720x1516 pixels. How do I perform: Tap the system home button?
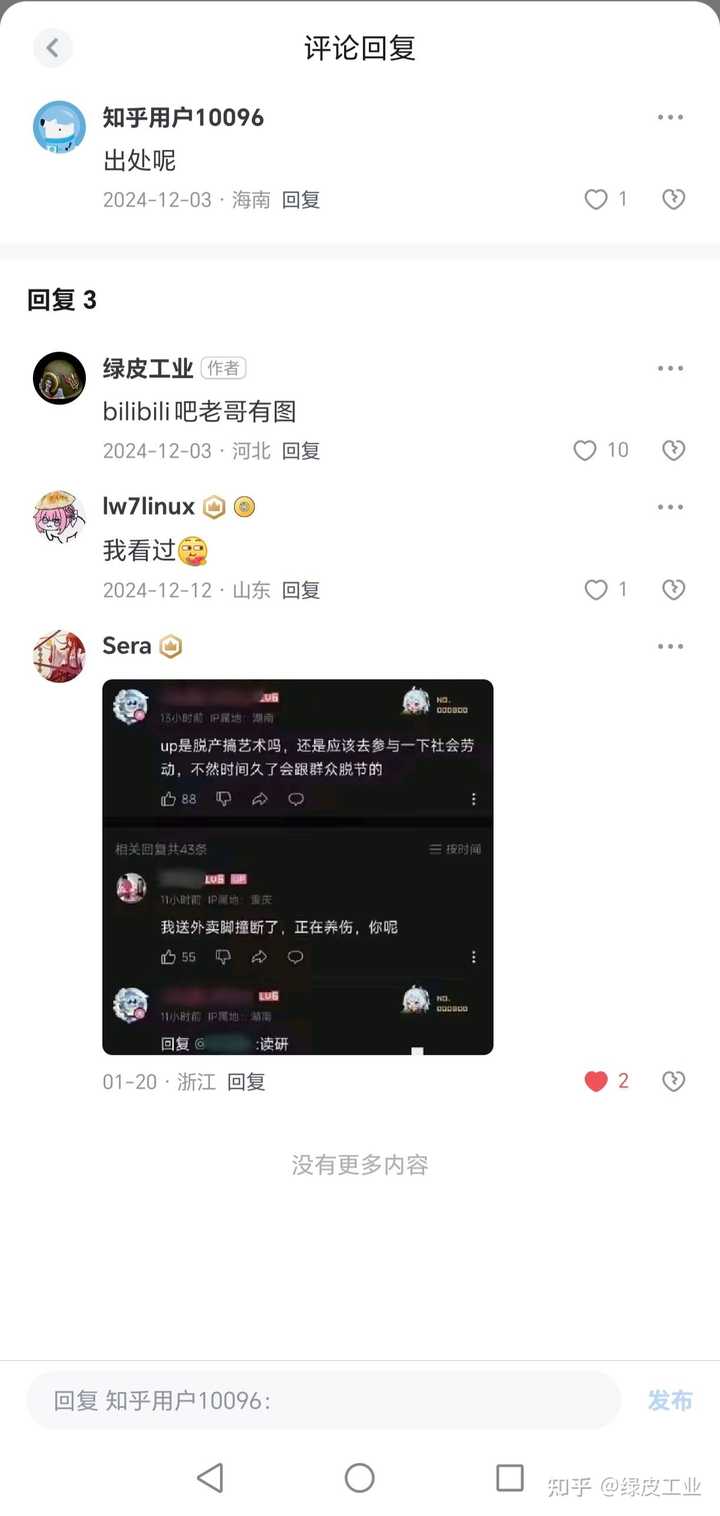(359, 1478)
